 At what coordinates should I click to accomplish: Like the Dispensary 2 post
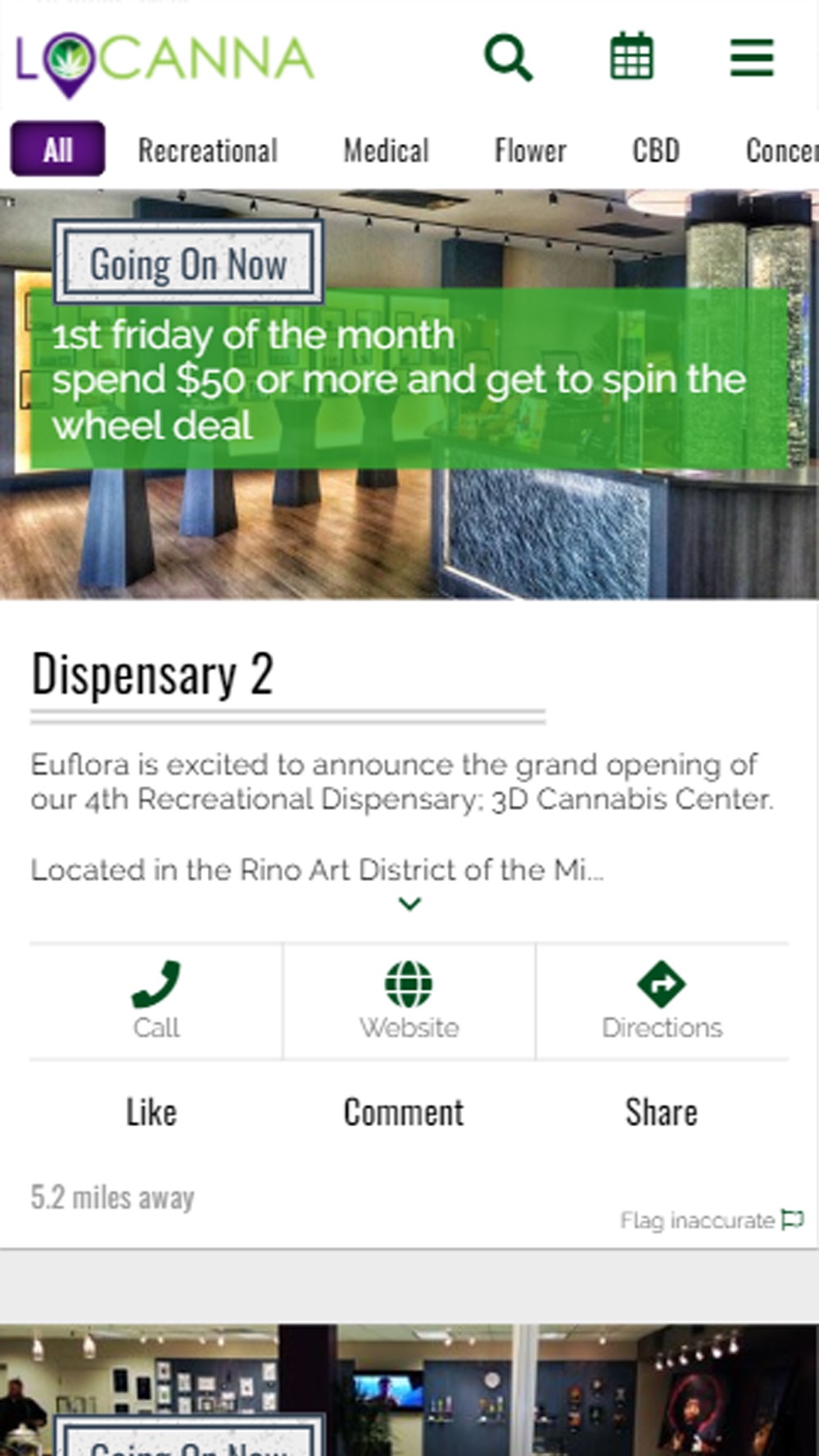click(x=152, y=1112)
